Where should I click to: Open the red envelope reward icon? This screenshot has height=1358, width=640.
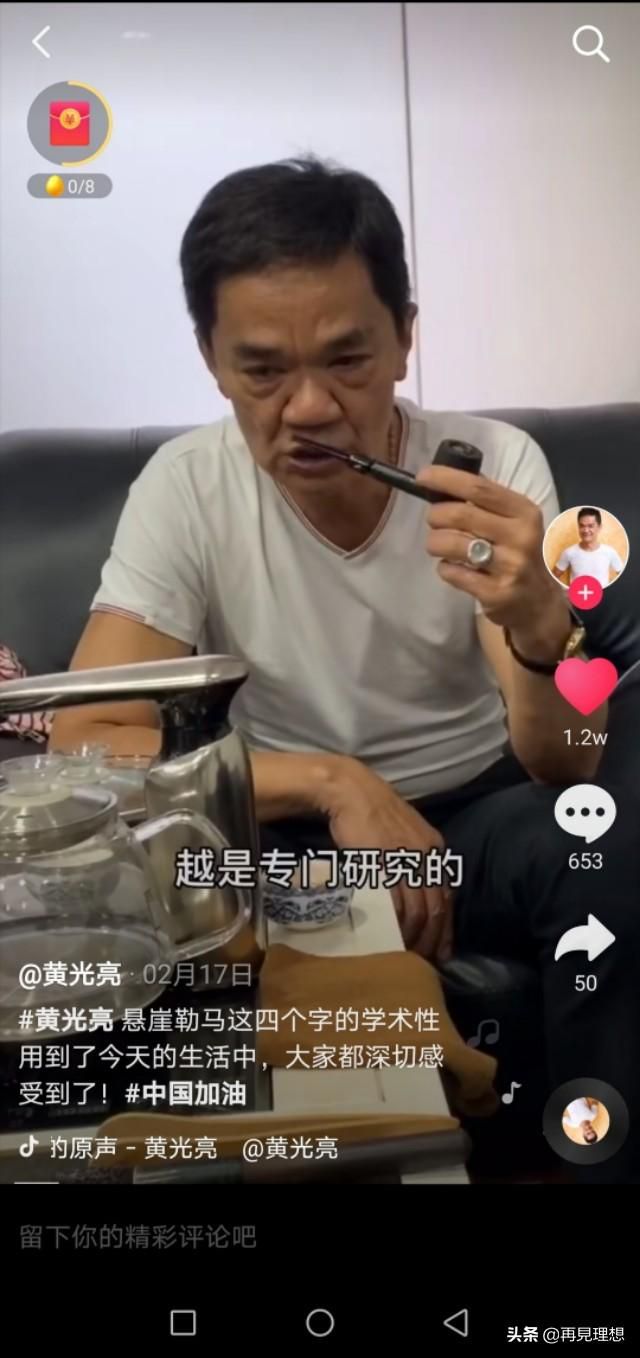[x=69, y=124]
